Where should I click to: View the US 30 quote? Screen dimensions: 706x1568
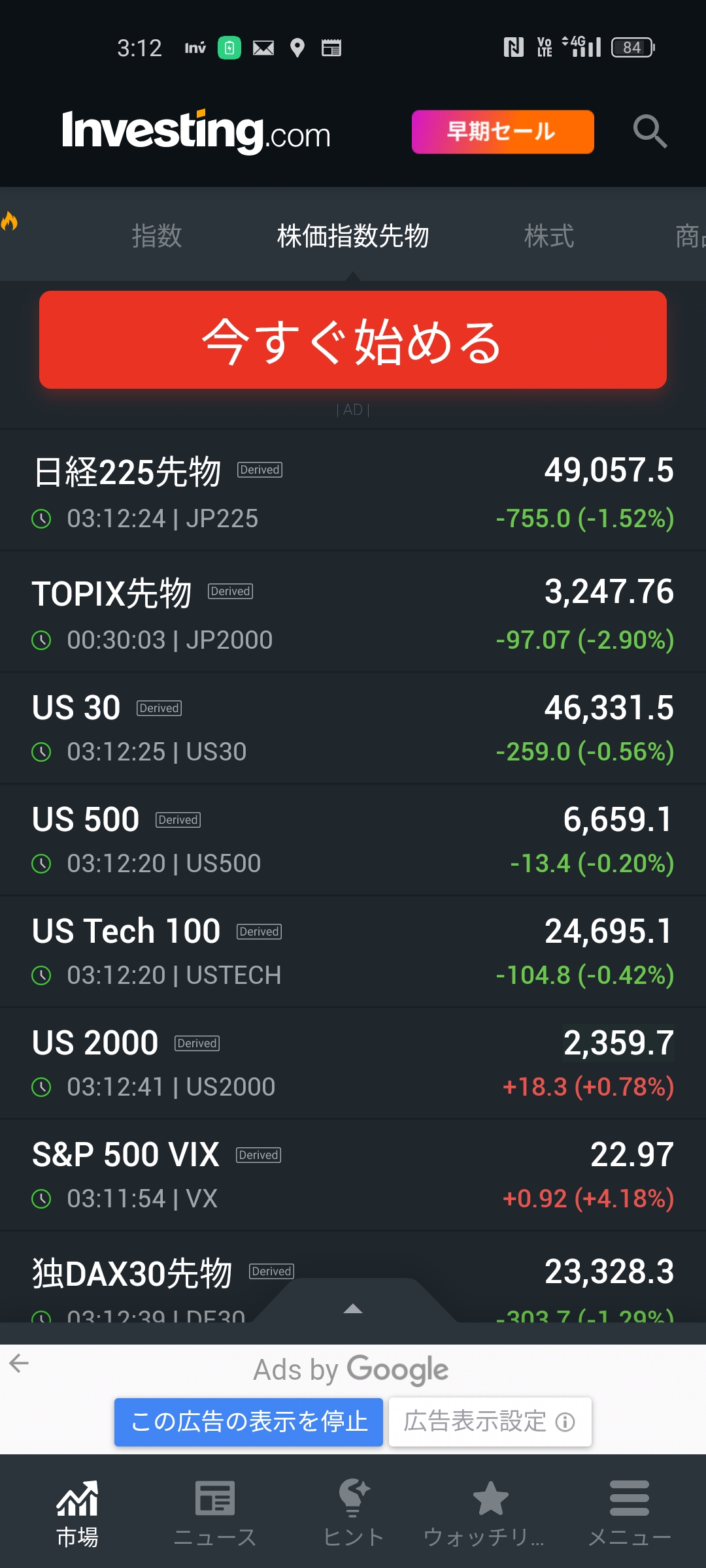[353, 728]
